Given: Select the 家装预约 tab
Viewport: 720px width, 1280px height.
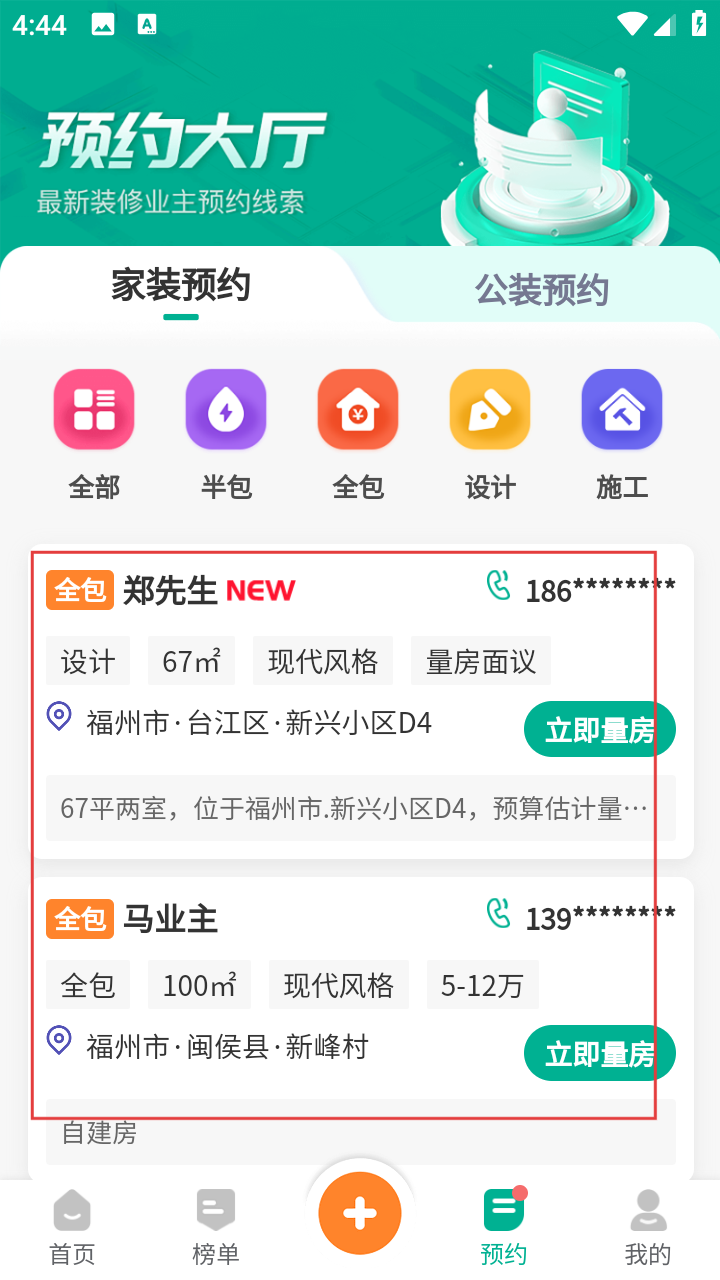Looking at the screenshot, I should tap(180, 286).
